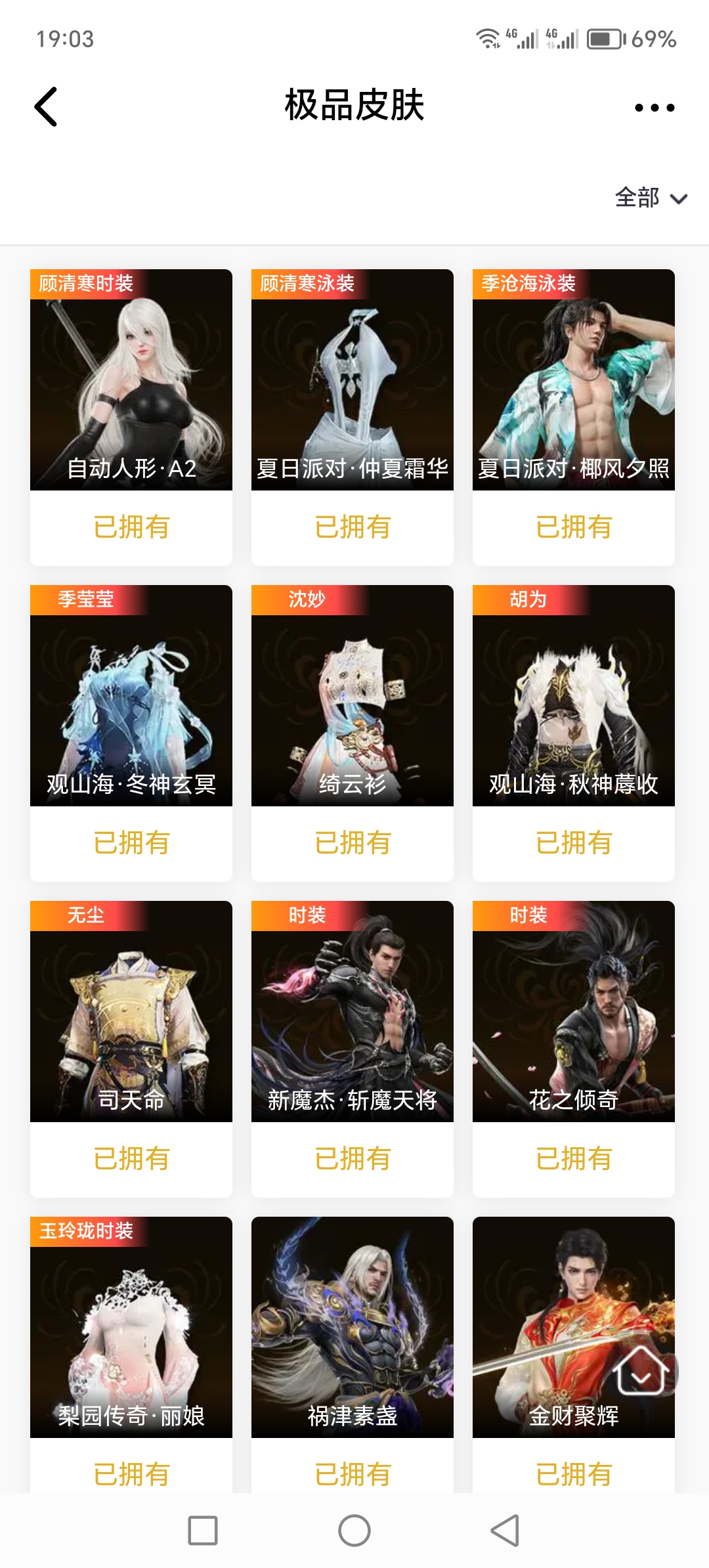Open the 新魔杰·斩魔天将 skin
The image size is (709, 1568).
[x=353, y=1012]
